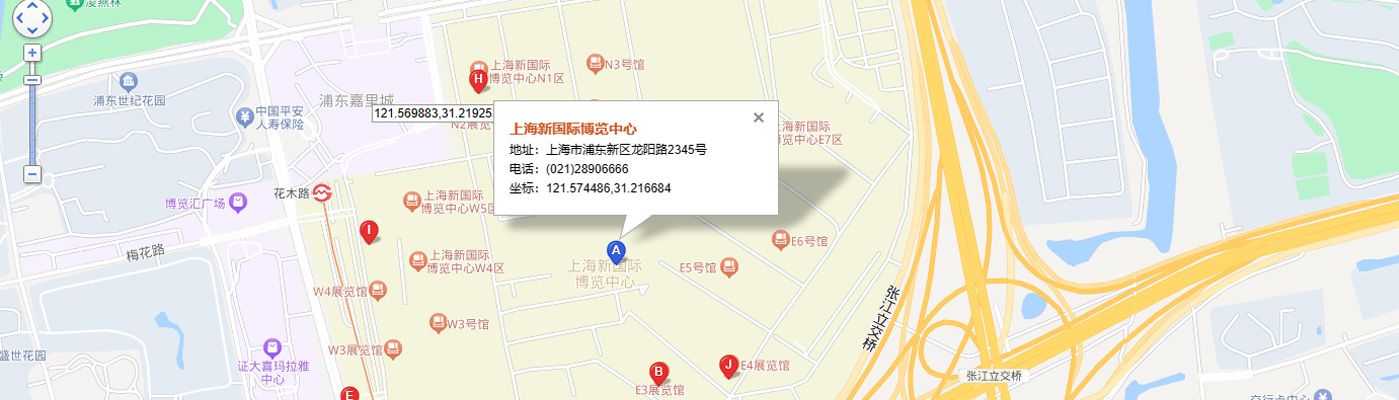Open red marker J near E4展览馆
This screenshot has width=1399, height=400.
(x=730, y=365)
